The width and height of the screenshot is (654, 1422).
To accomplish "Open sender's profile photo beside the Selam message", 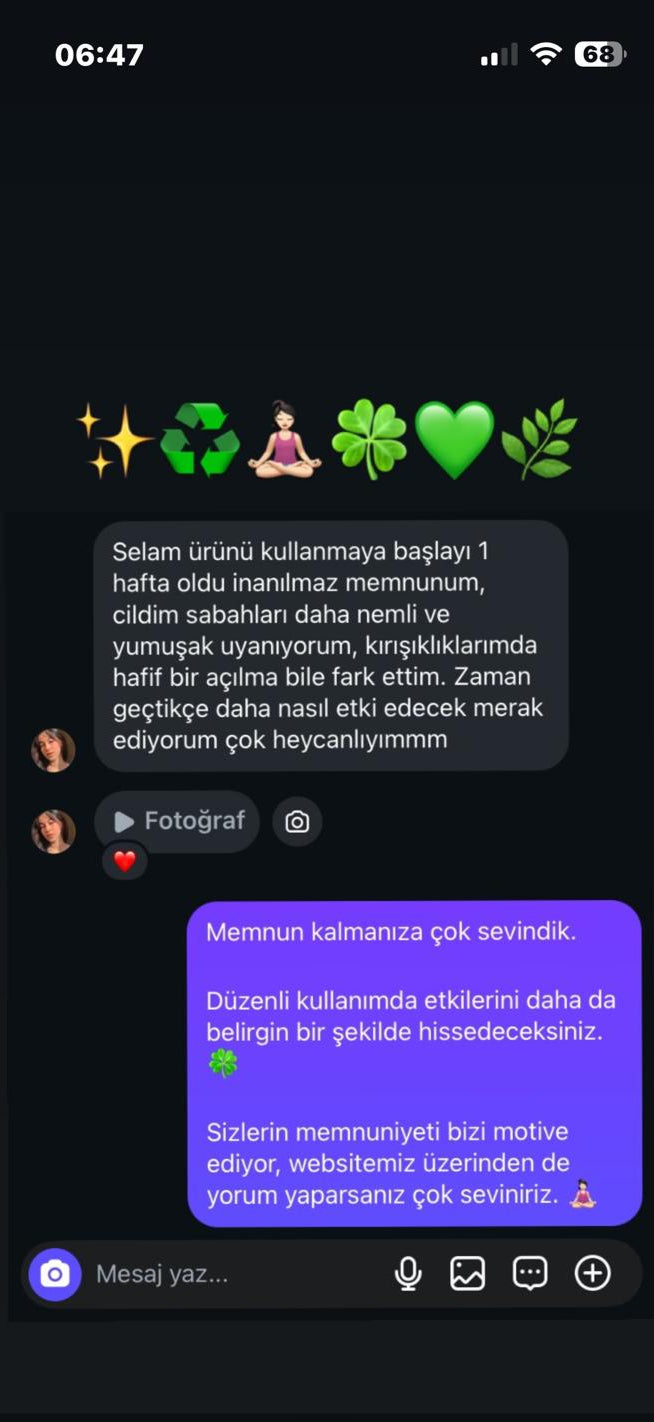I will pos(53,750).
